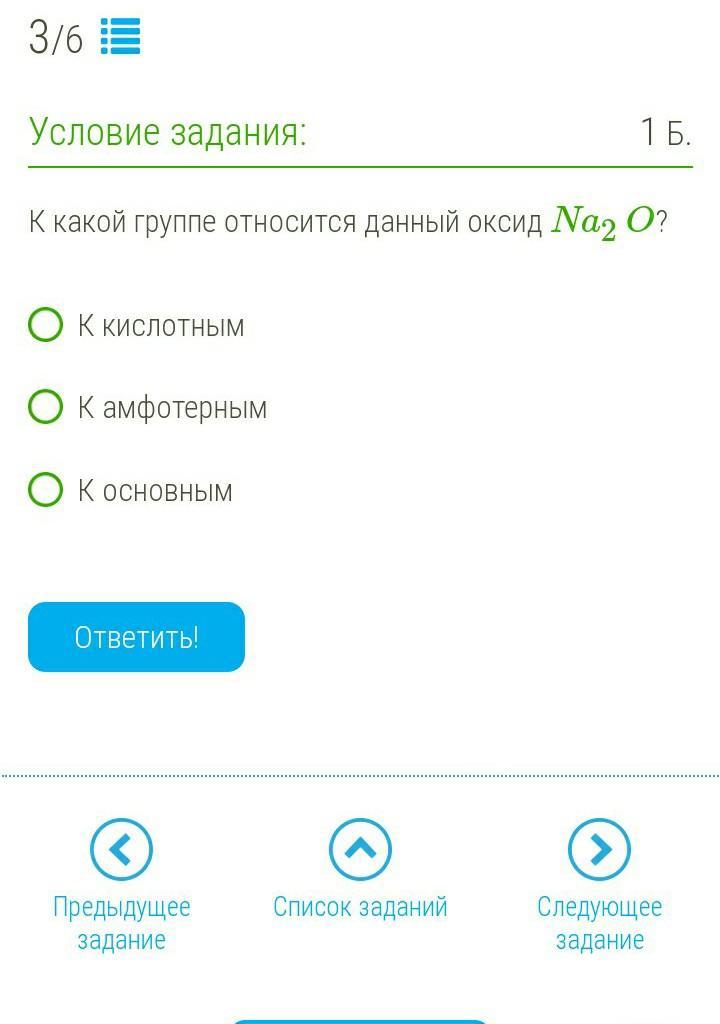The height and width of the screenshot is (1024, 720).
Task: Go to "Следующее задание"
Action: [x=599, y=849]
